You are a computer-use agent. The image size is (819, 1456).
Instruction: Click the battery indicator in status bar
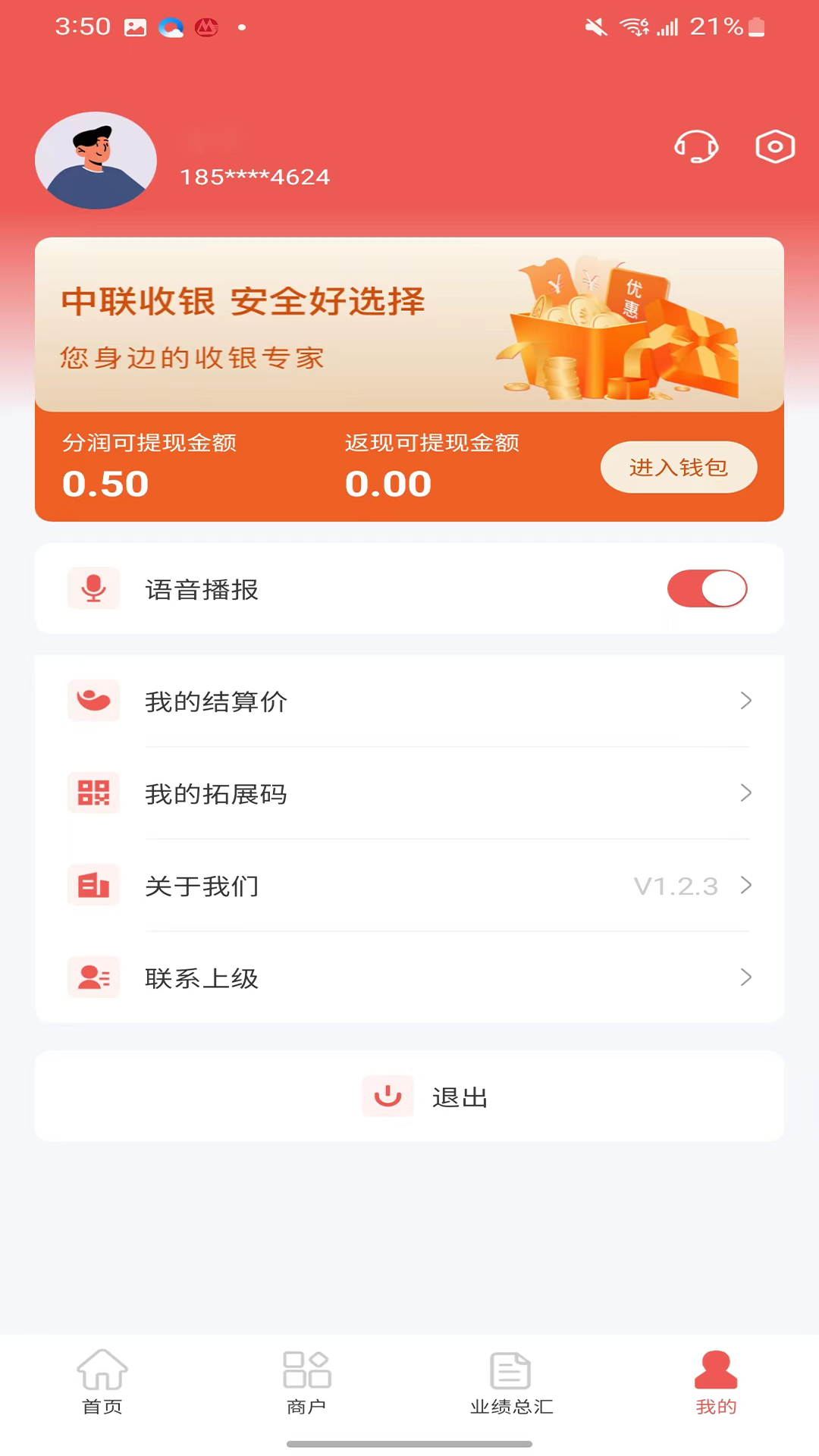point(758,27)
